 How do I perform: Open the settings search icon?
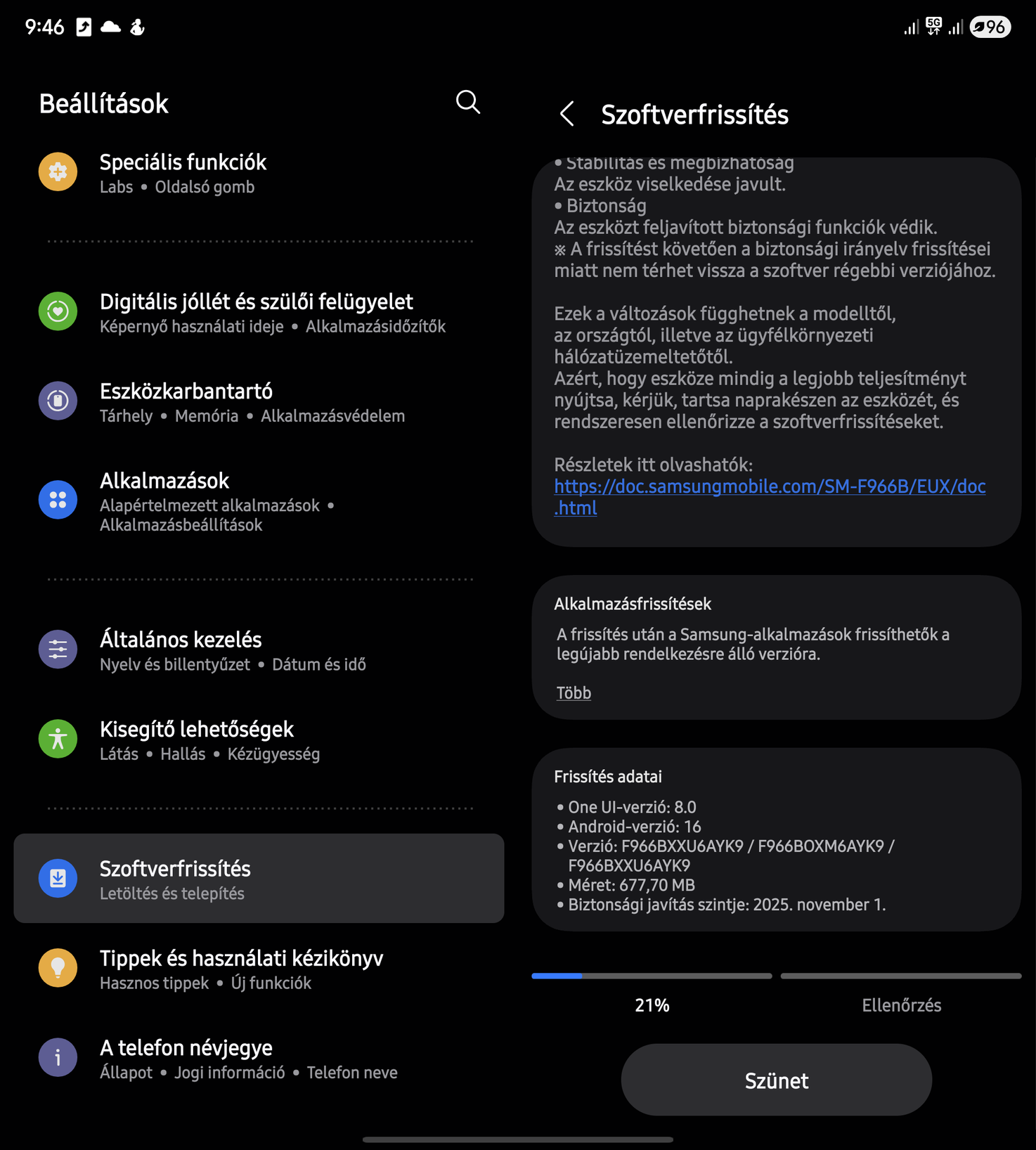(467, 103)
